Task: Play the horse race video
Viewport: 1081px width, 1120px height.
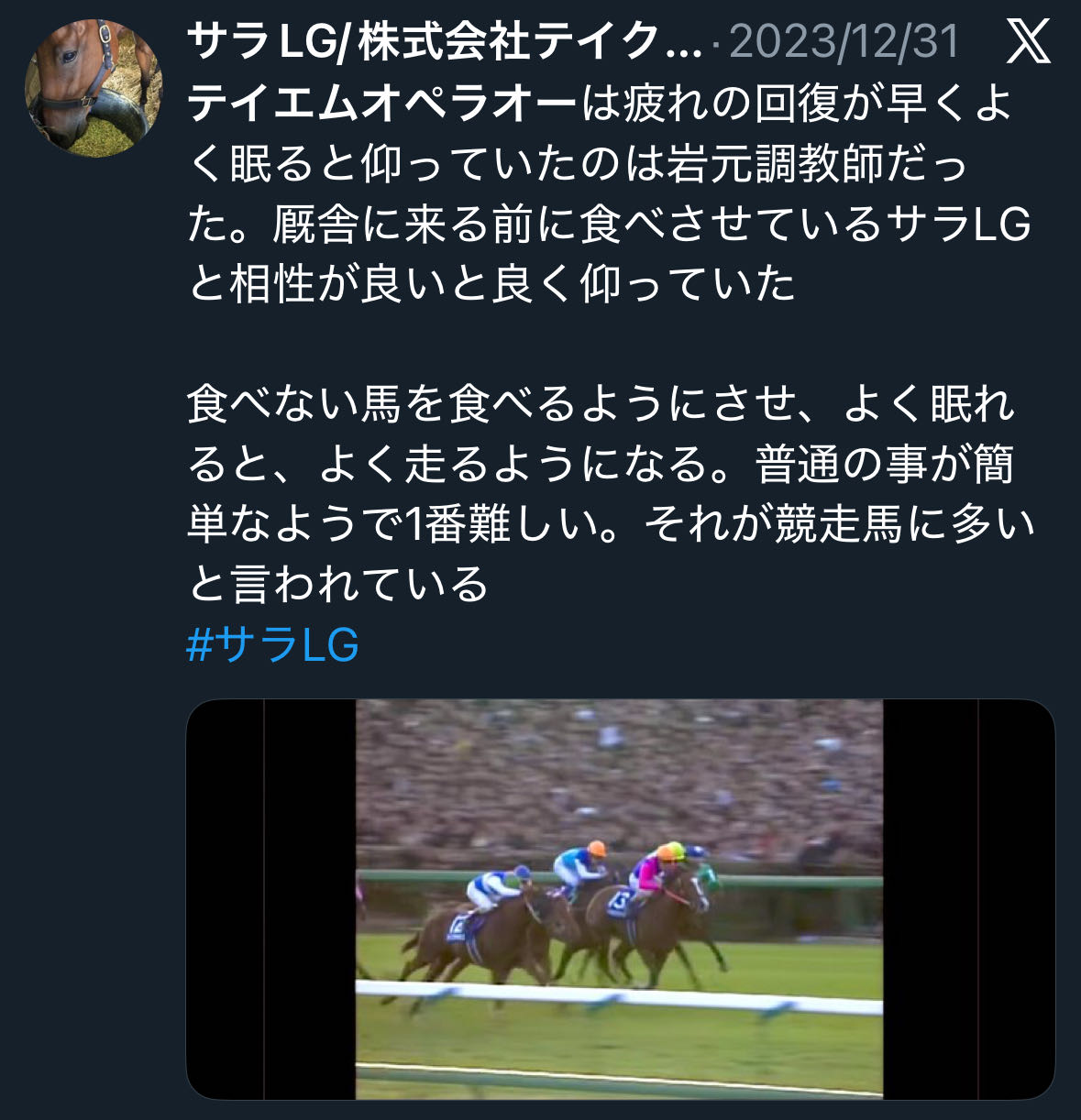Action: point(620,899)
